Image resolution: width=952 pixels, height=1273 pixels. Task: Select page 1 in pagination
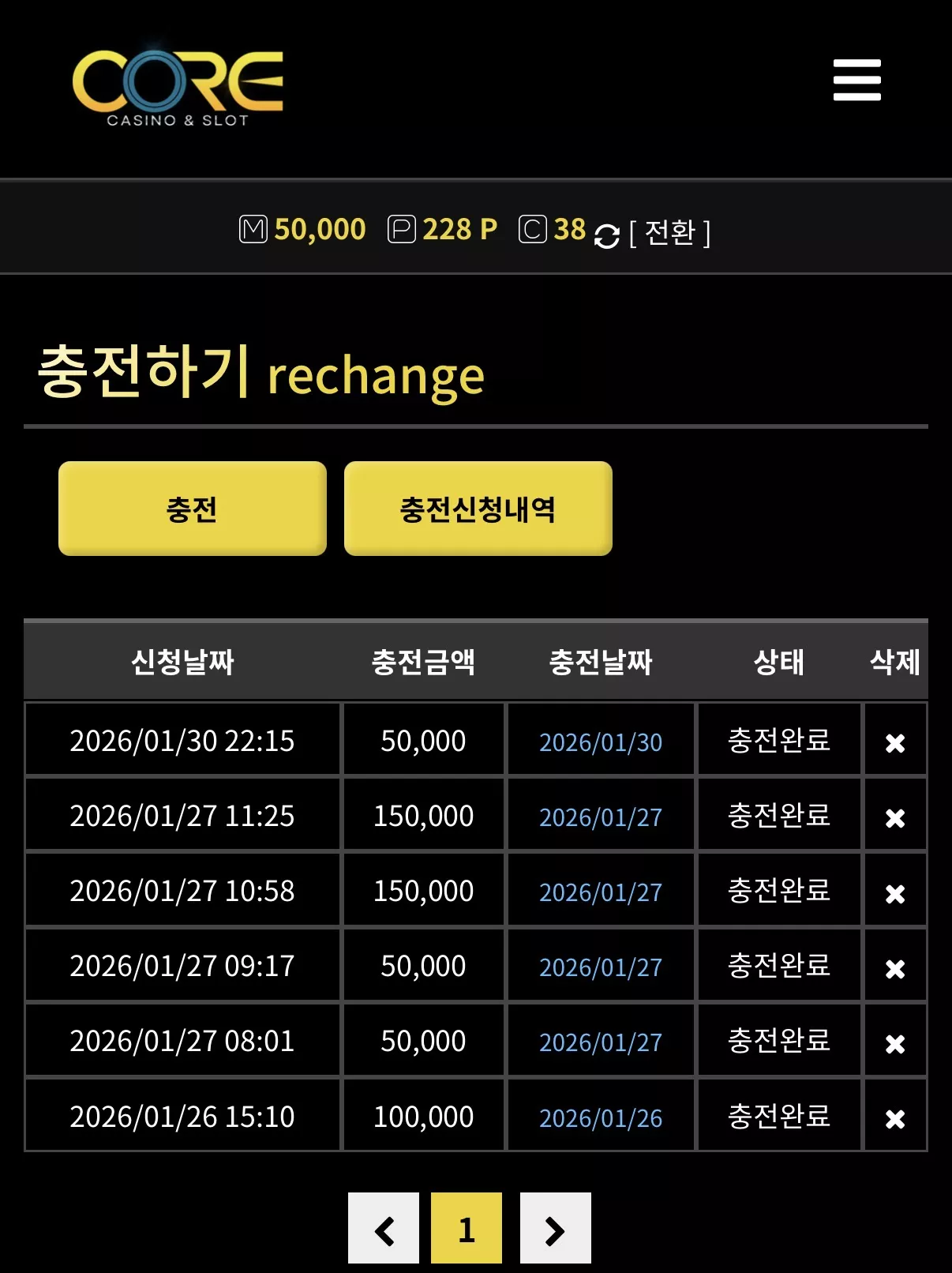point(467,1228)
